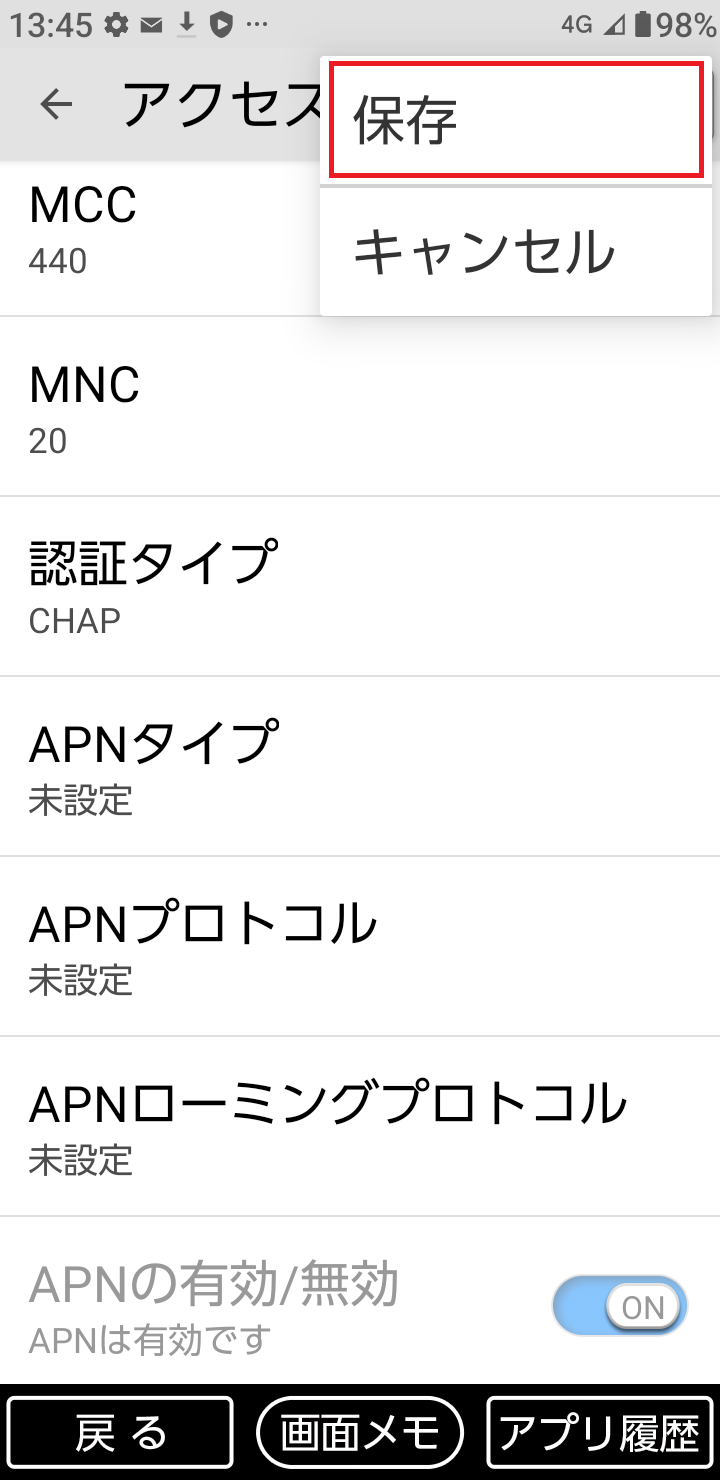Tap the 画面メモ button
Image resolution: width=720 pixels, height=1480 pixels.
click(360, 1433)
